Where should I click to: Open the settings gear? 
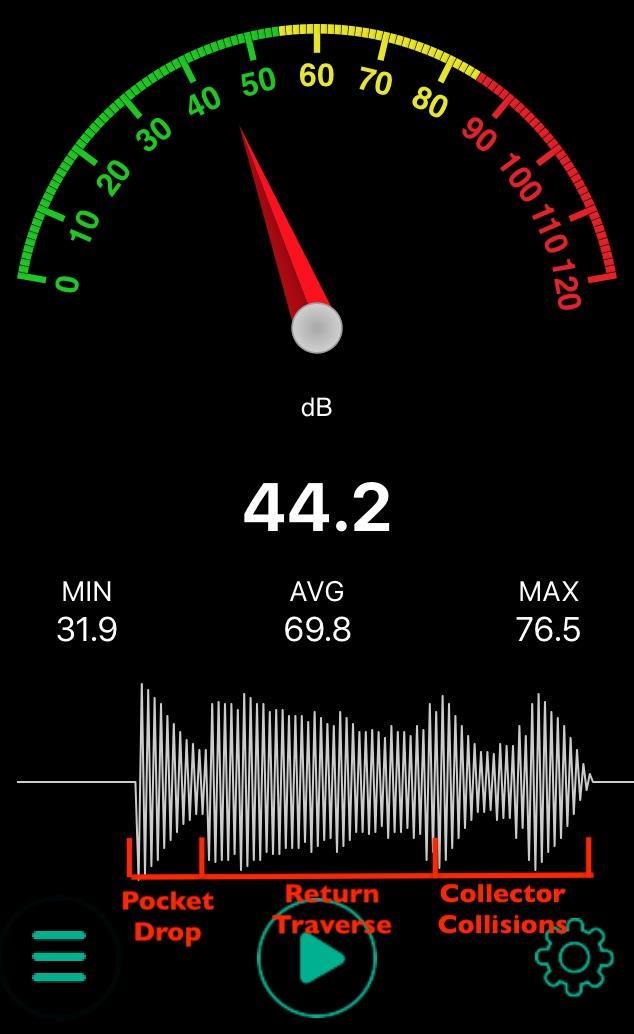[x=573, y=957]
